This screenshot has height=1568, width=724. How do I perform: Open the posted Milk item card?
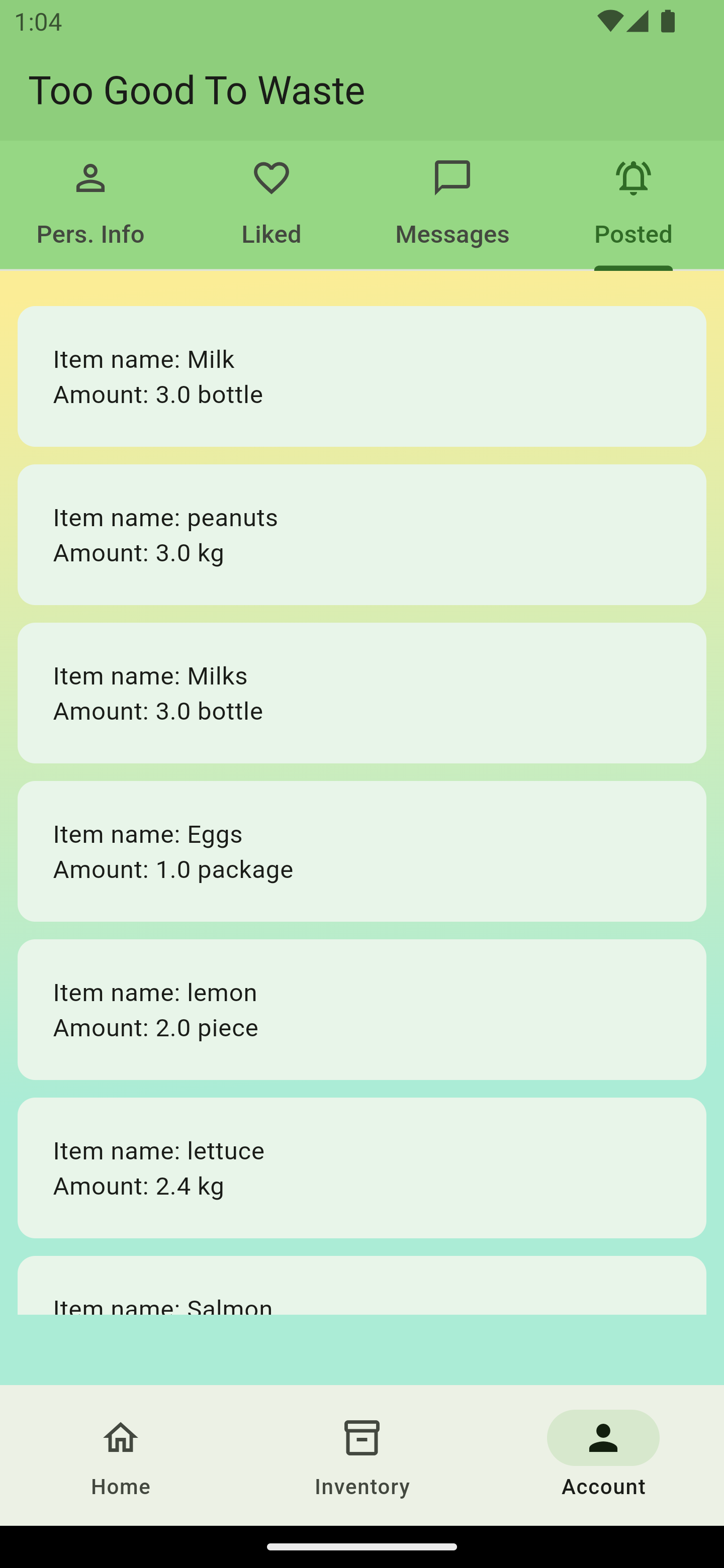click(361, 376)
